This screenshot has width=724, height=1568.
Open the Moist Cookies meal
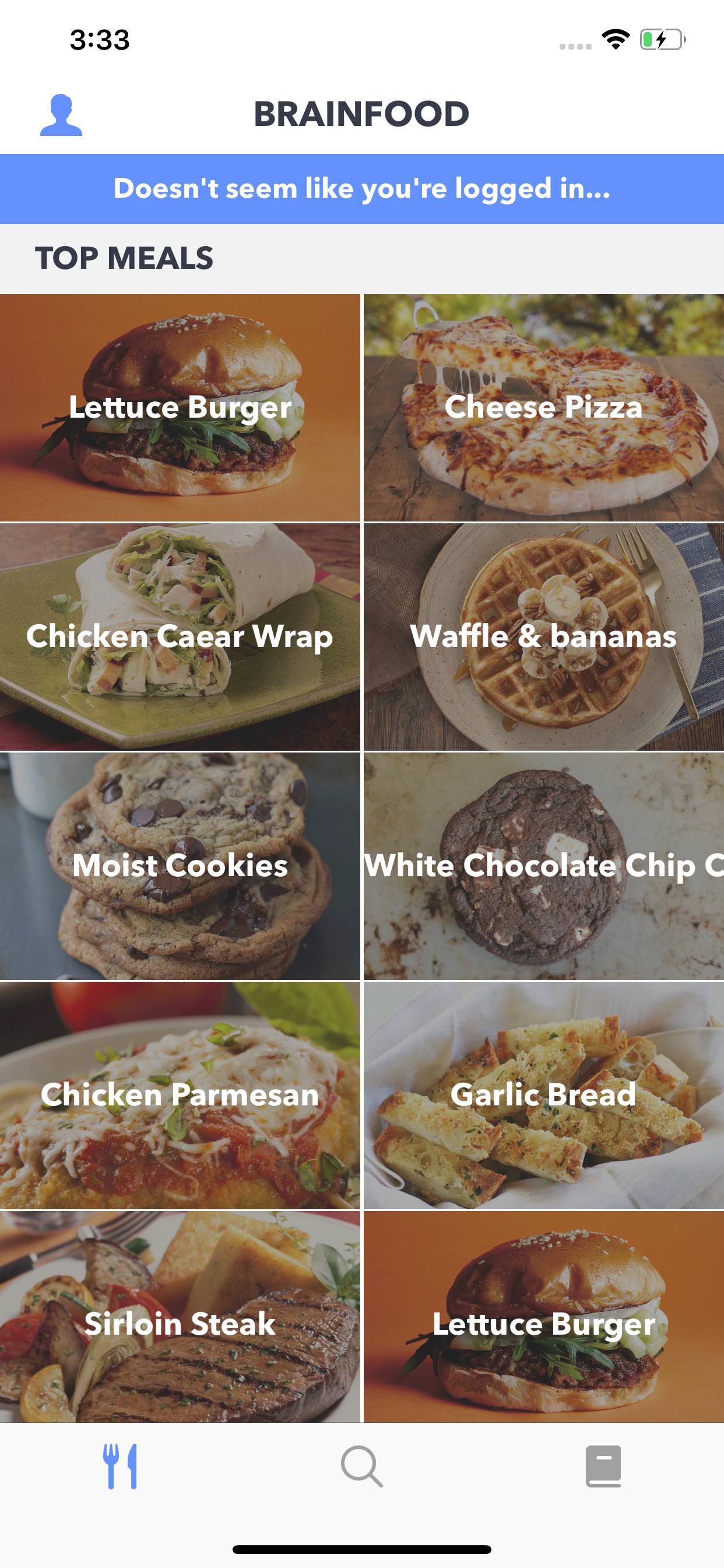coord(180,865)
